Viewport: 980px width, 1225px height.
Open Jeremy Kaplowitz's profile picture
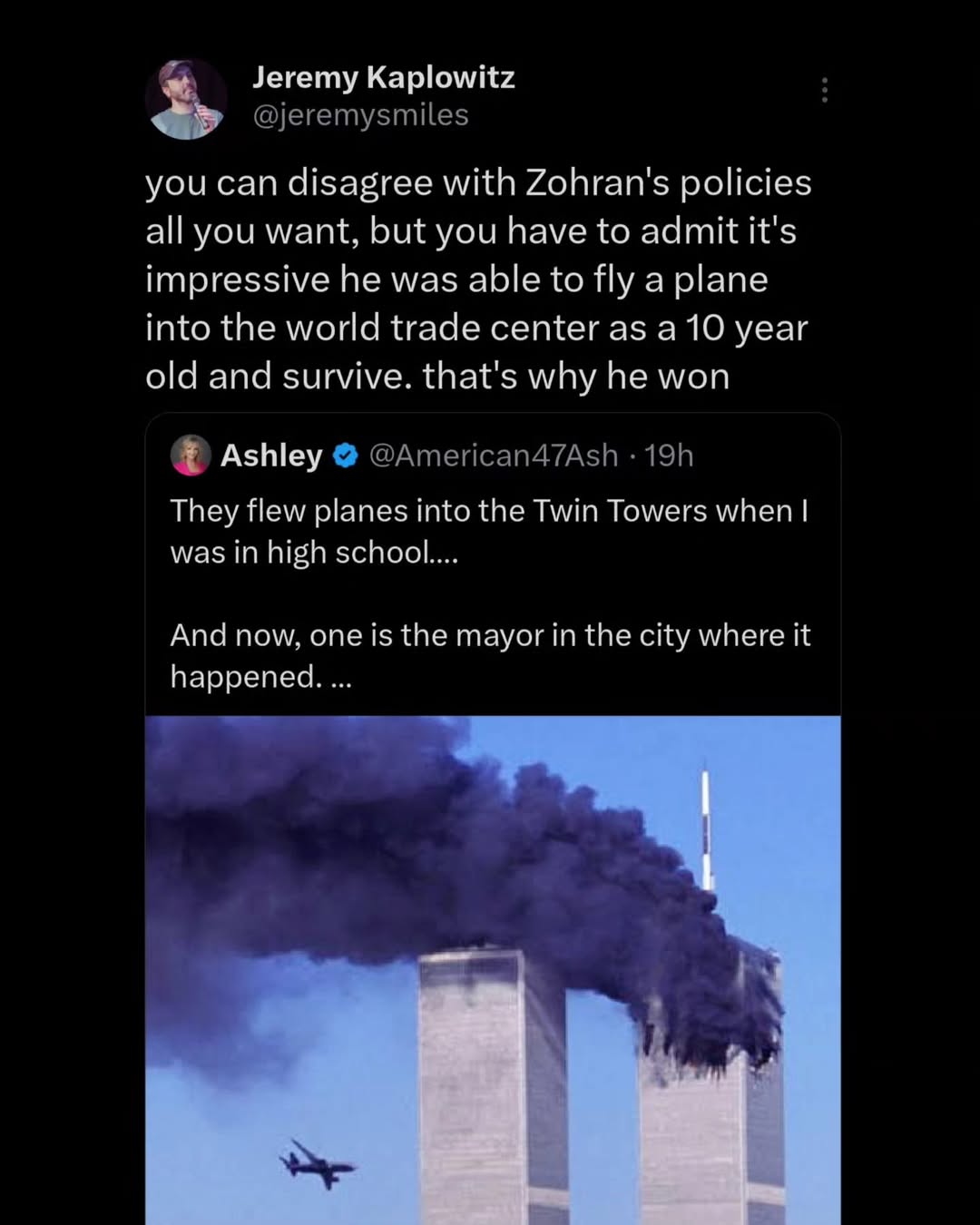pos(187,97)
